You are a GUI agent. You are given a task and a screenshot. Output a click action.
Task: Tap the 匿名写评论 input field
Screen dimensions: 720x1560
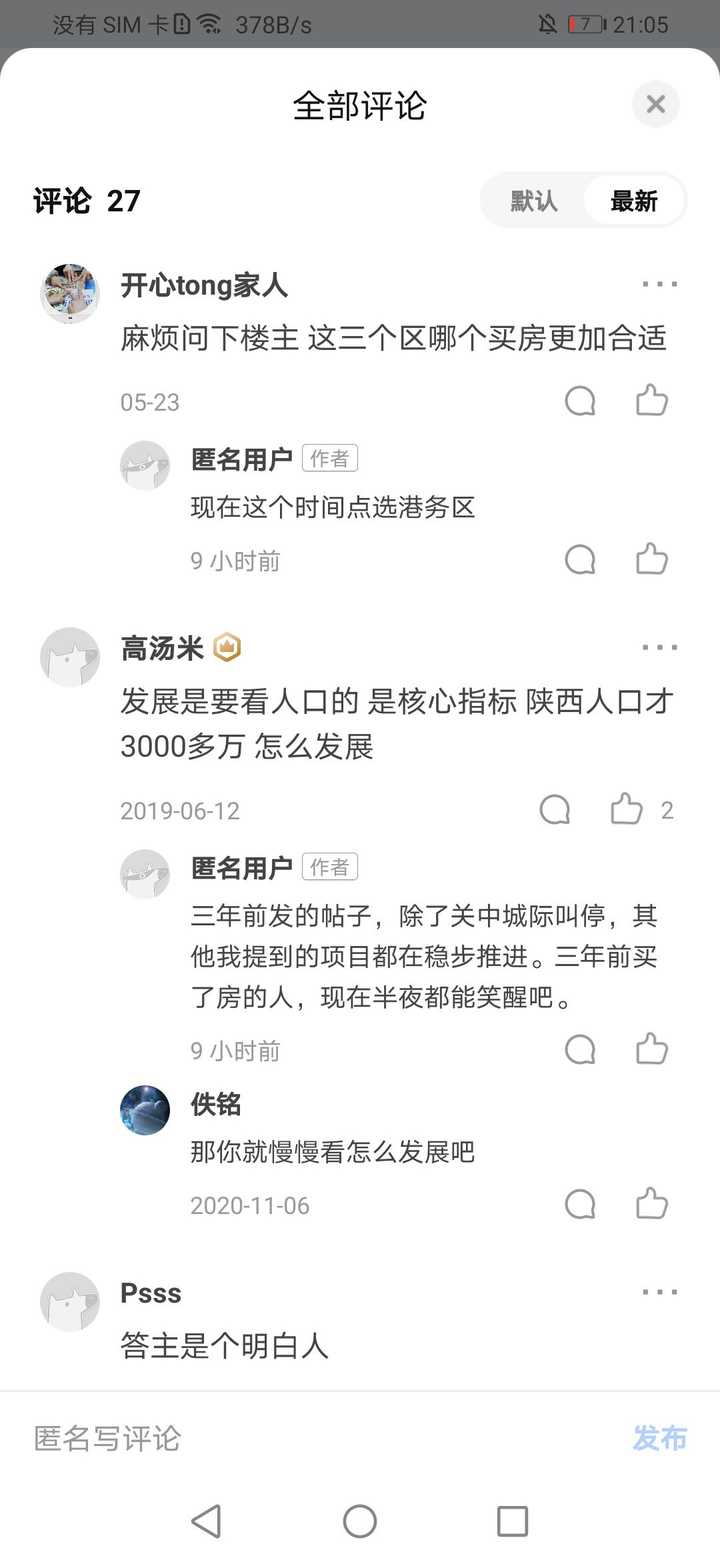(310, 1438)
